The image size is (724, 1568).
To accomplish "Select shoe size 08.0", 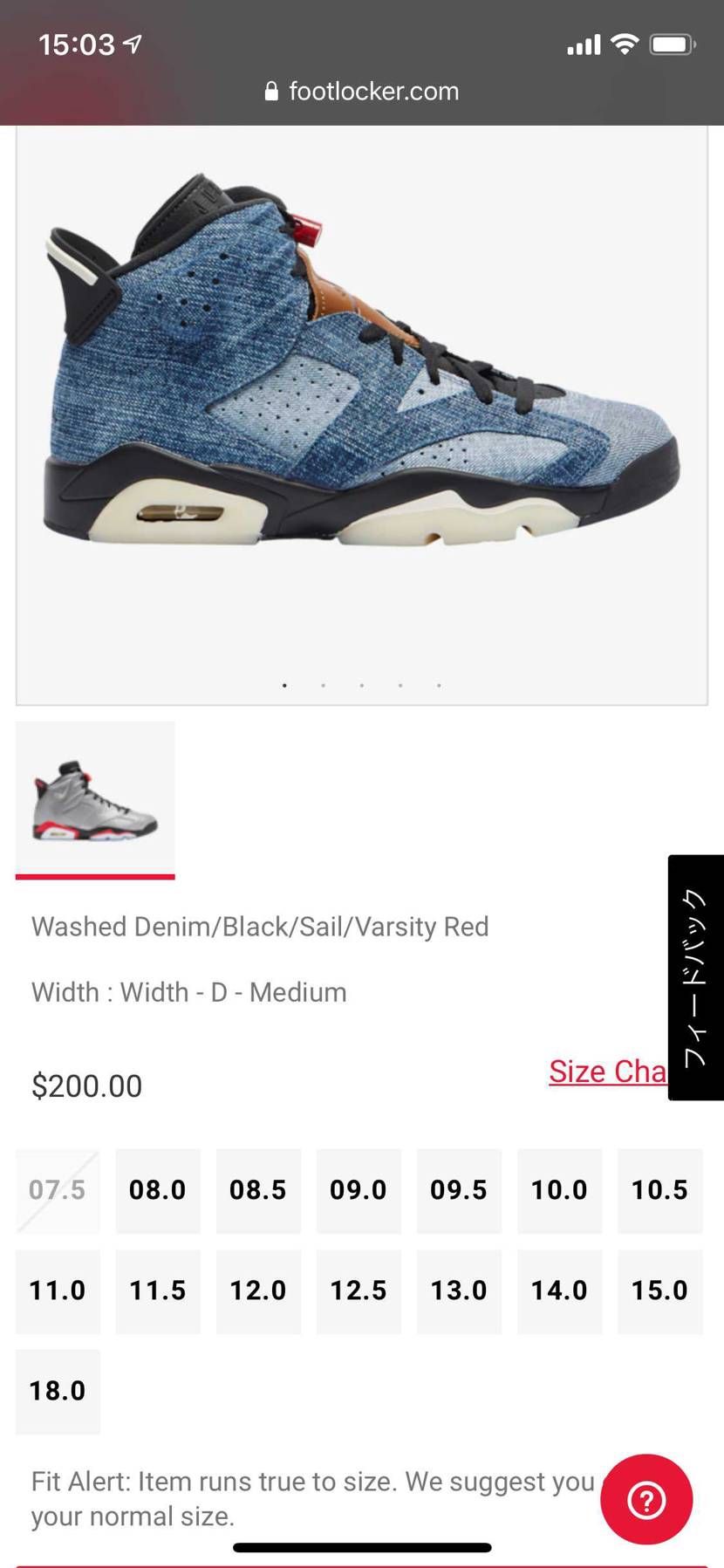I will [x=158, y=1190].
